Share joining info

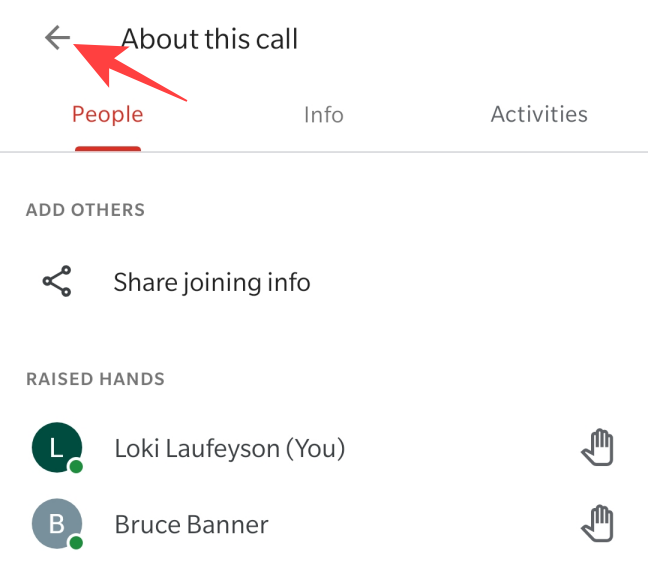(211, 282)
